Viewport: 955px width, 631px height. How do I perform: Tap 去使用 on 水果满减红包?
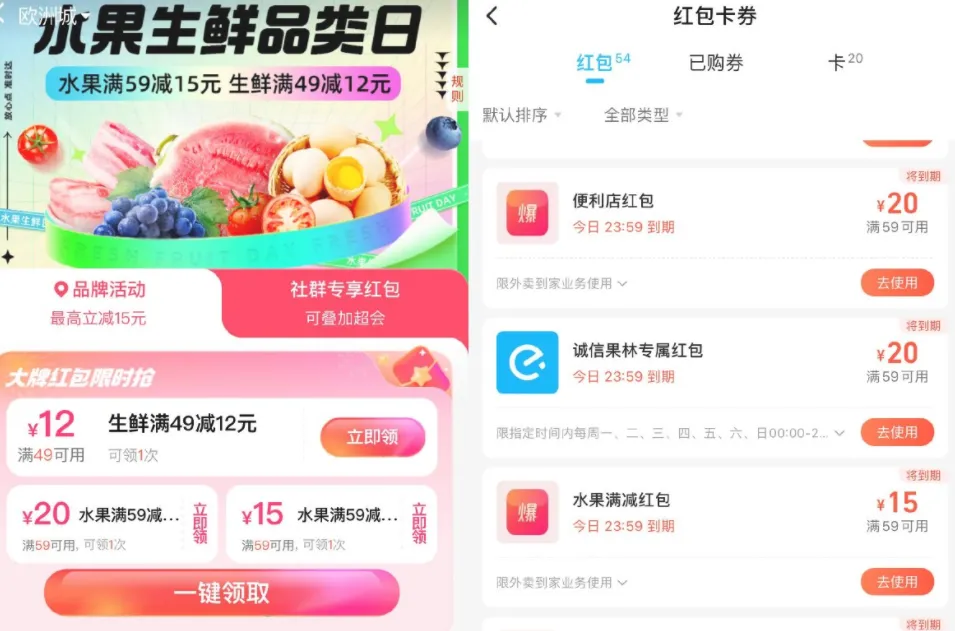[897, 582]
